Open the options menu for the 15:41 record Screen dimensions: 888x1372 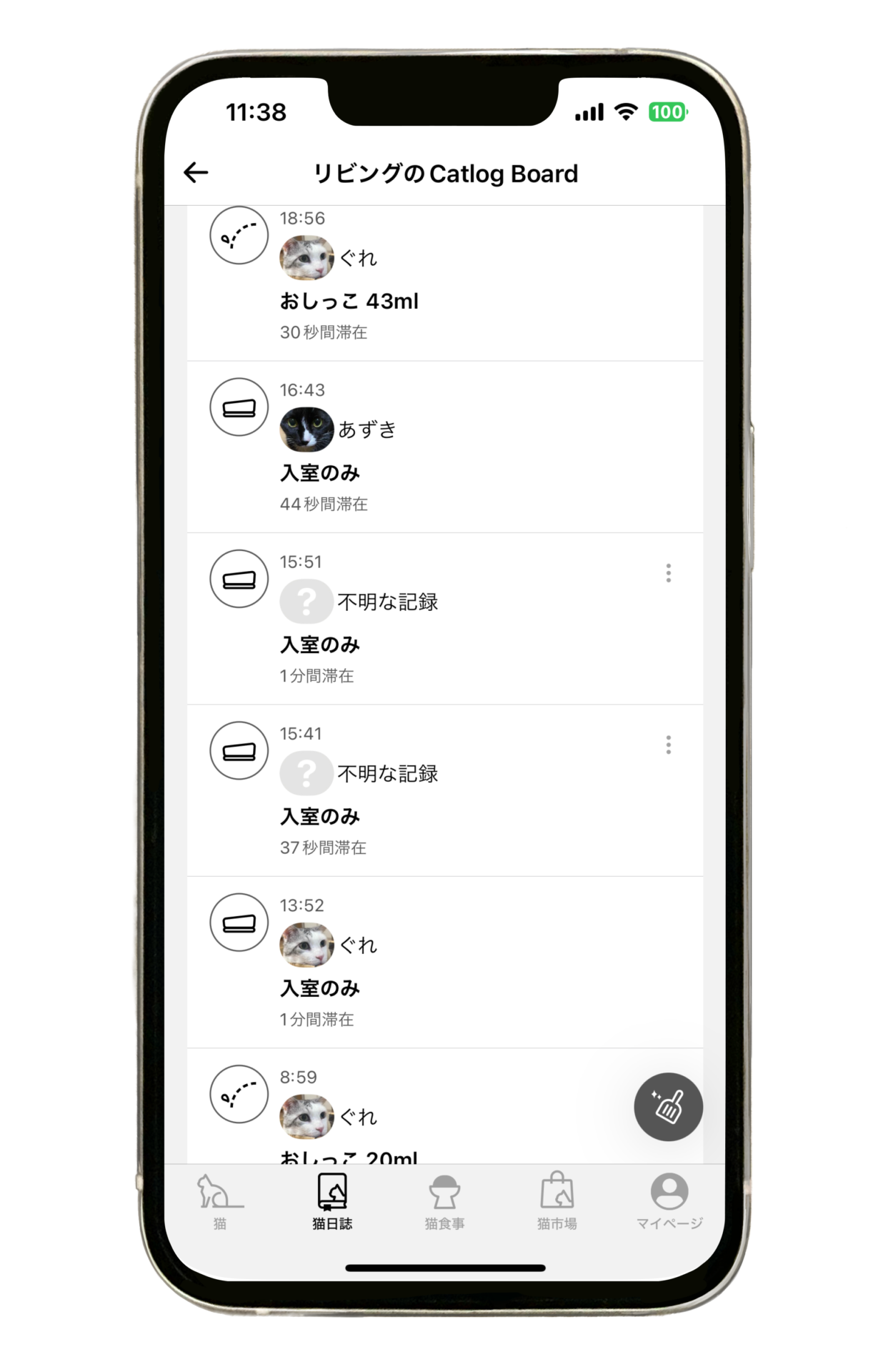click(x=668, y=745)
